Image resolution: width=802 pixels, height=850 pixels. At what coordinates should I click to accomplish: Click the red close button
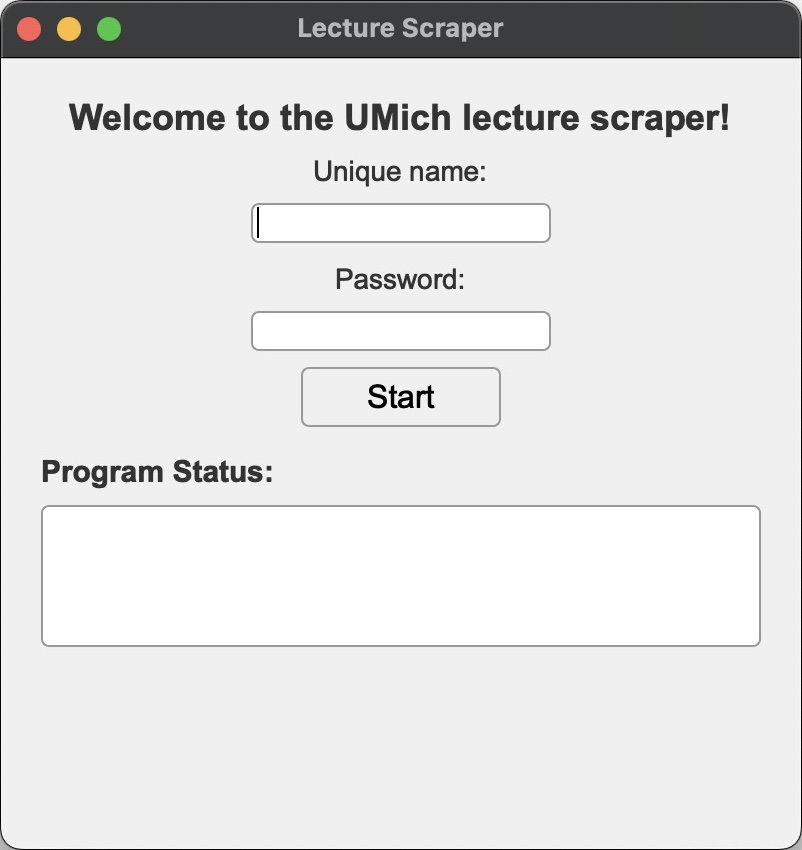pos(30,28)
